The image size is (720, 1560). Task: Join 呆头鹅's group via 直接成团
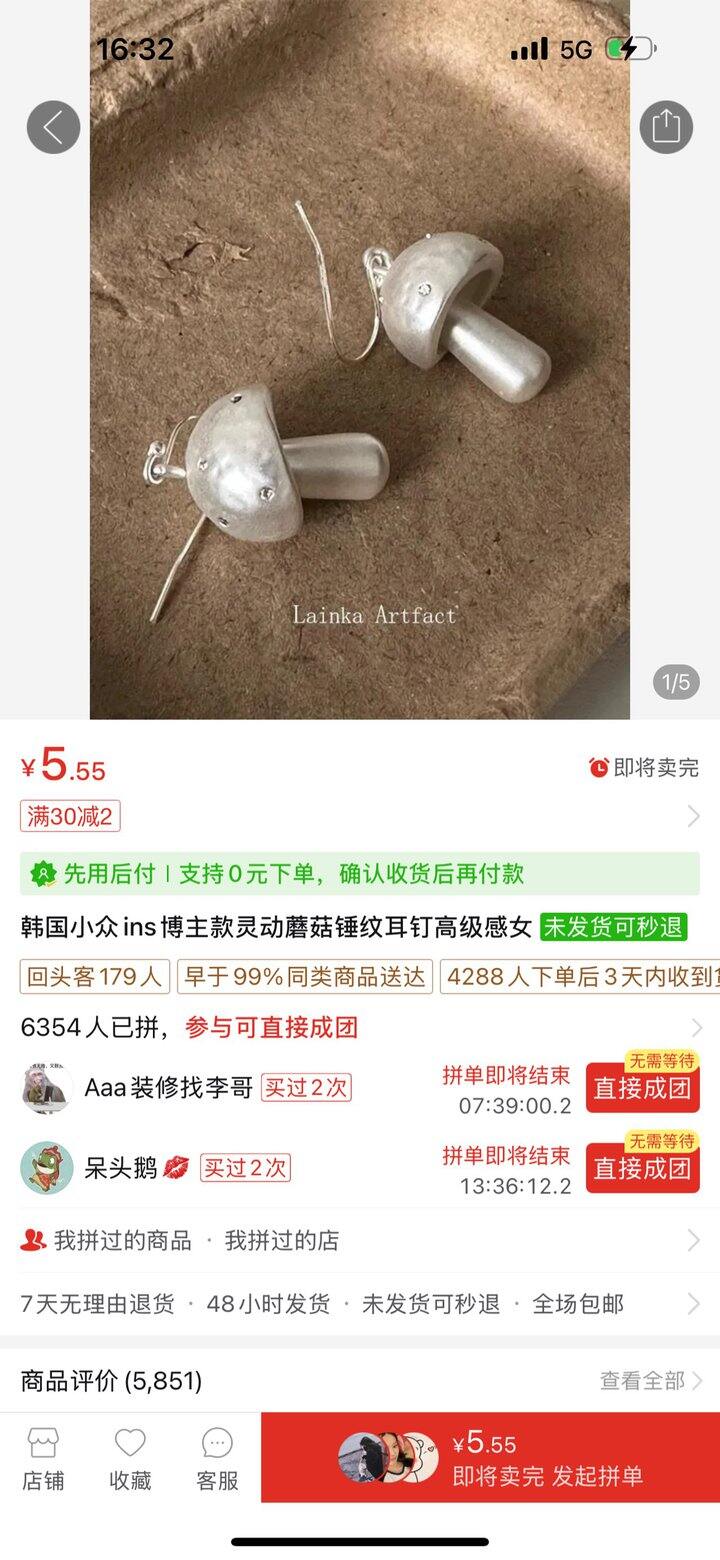point(642,1168)
